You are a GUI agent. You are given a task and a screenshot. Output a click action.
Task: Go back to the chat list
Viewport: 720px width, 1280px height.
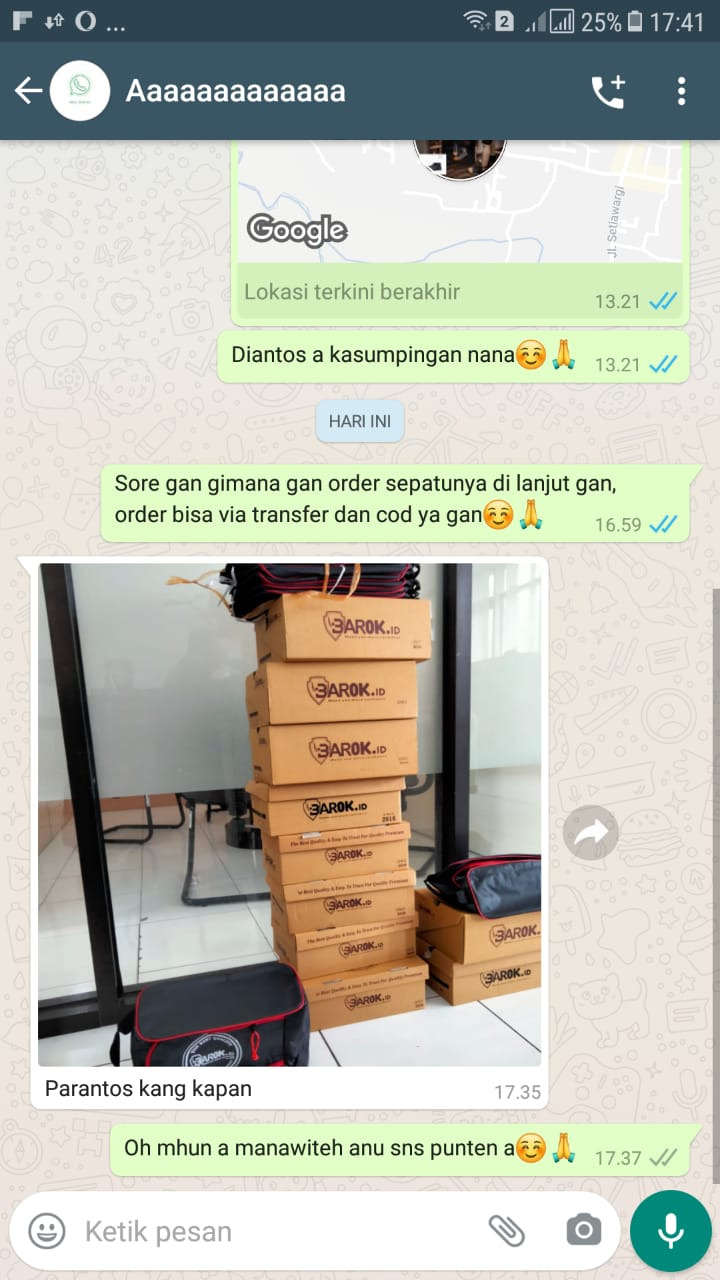pyautogui.click(x=28, y=91)
